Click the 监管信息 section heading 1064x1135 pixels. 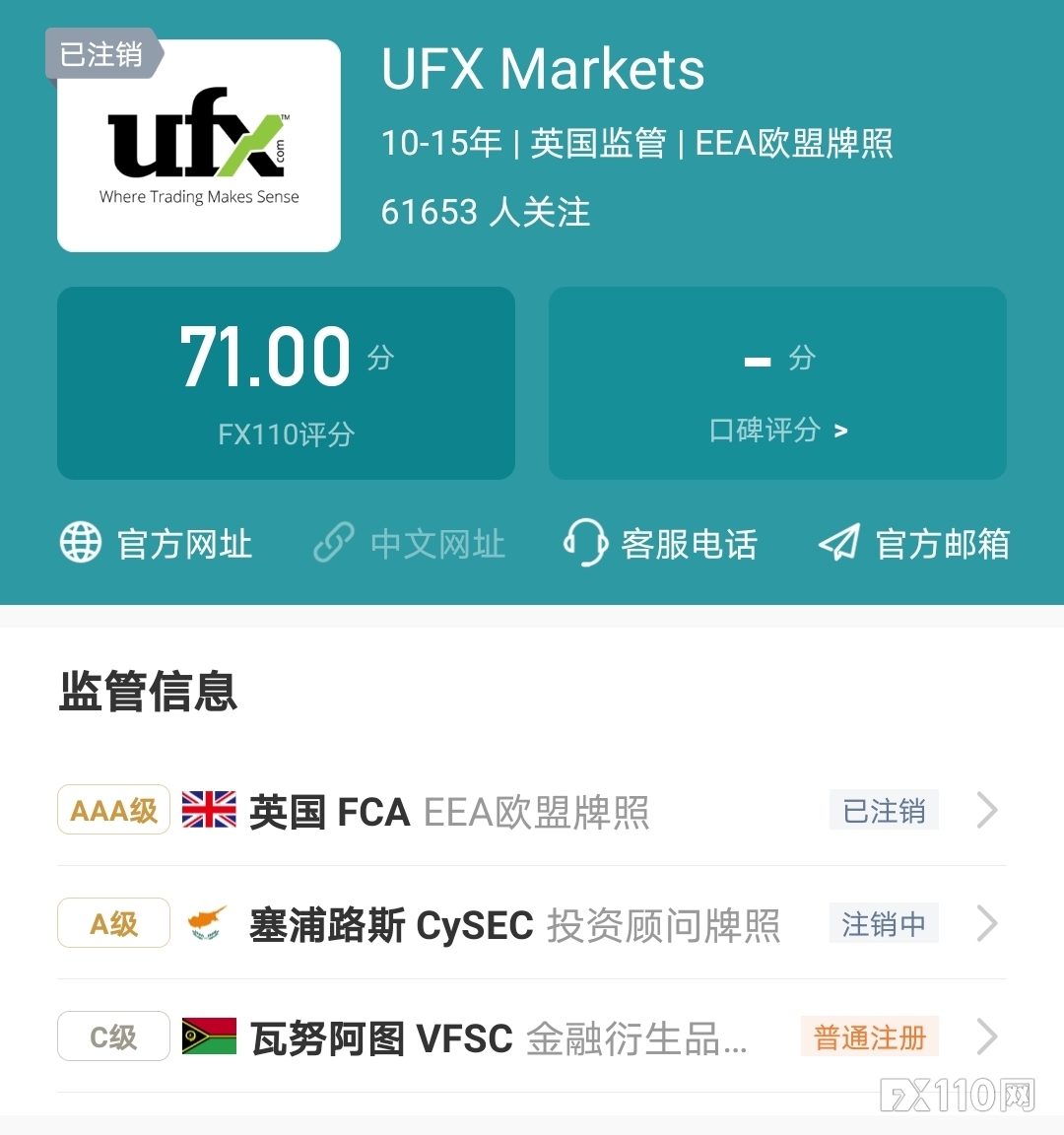tap(146, 694)
